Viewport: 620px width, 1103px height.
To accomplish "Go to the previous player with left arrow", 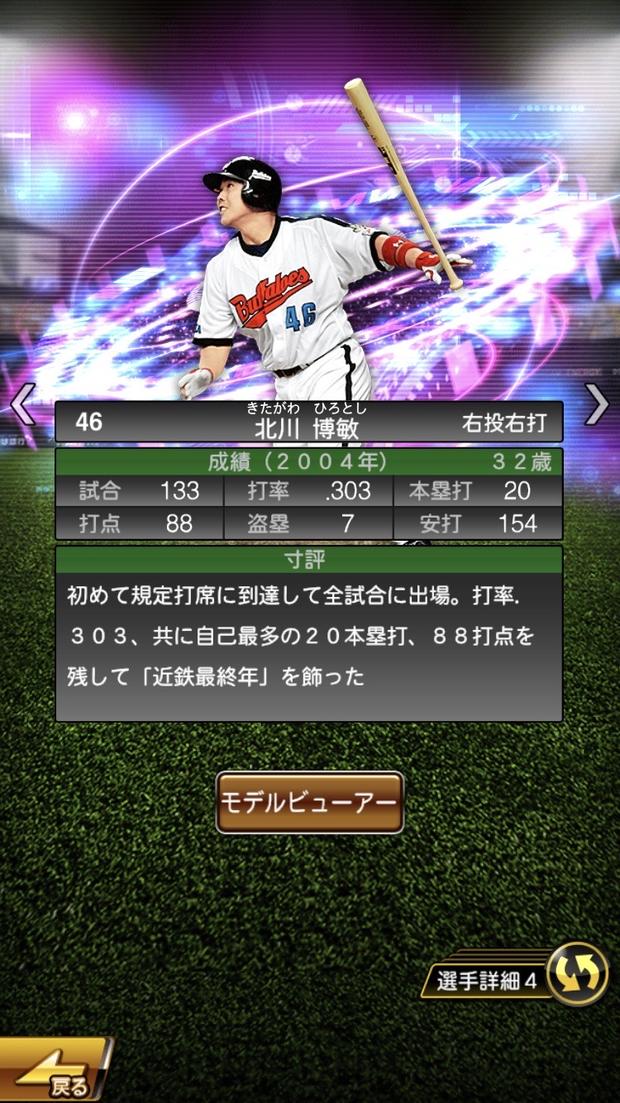I will coord(21,404).
